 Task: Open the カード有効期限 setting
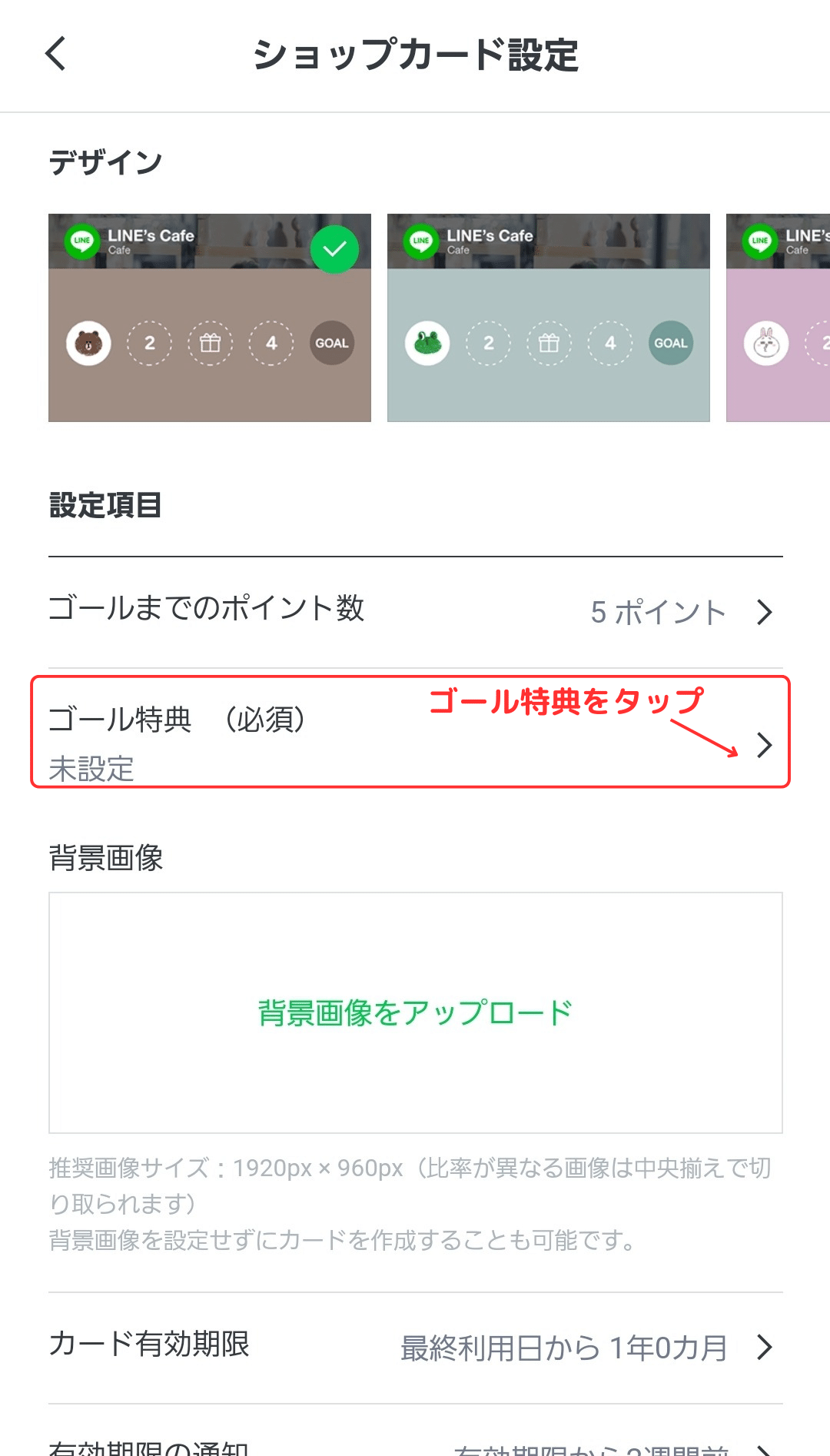(x=415, y=1348)
